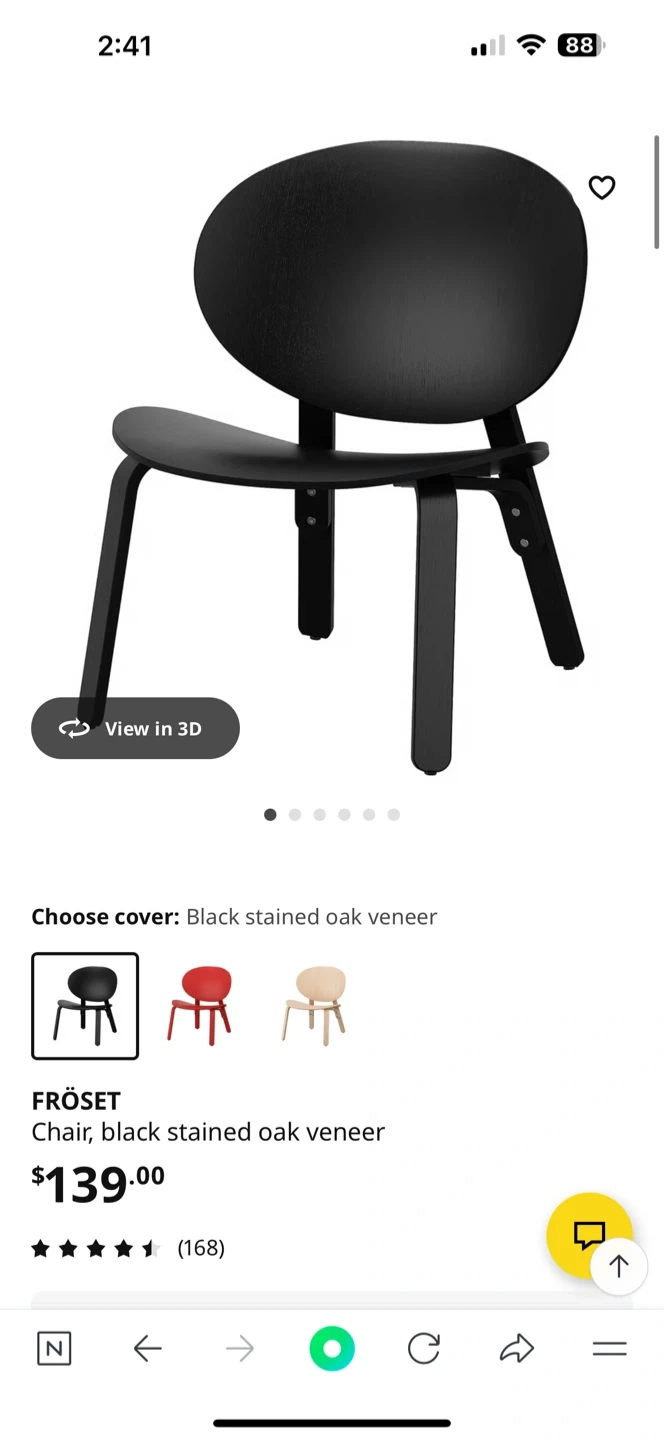The height and width of the screenshot is (1440, 664).
Task: Open the browser hamburger menu
Action: tap(609, 1349)
